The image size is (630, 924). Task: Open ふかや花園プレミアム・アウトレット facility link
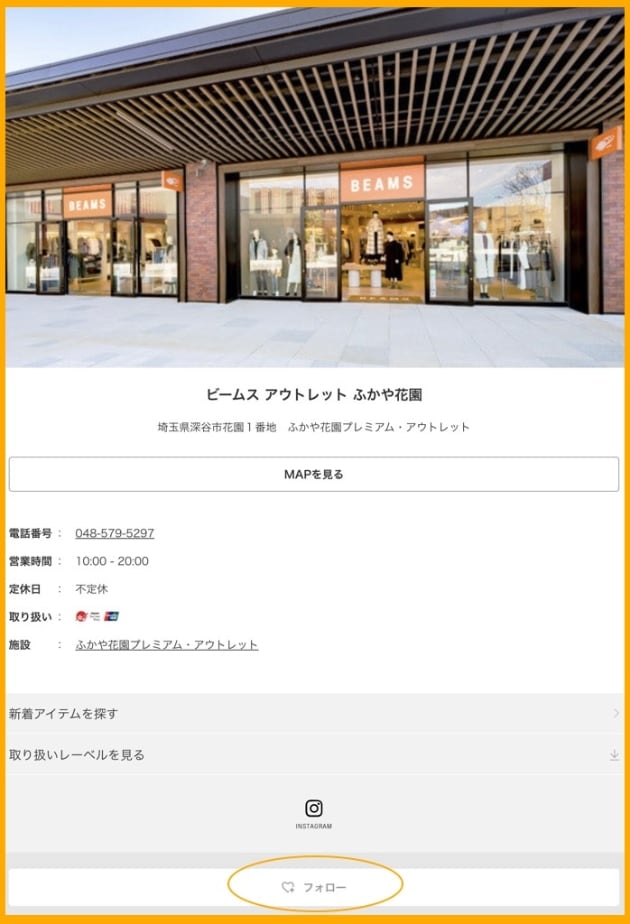pos(167,645)
